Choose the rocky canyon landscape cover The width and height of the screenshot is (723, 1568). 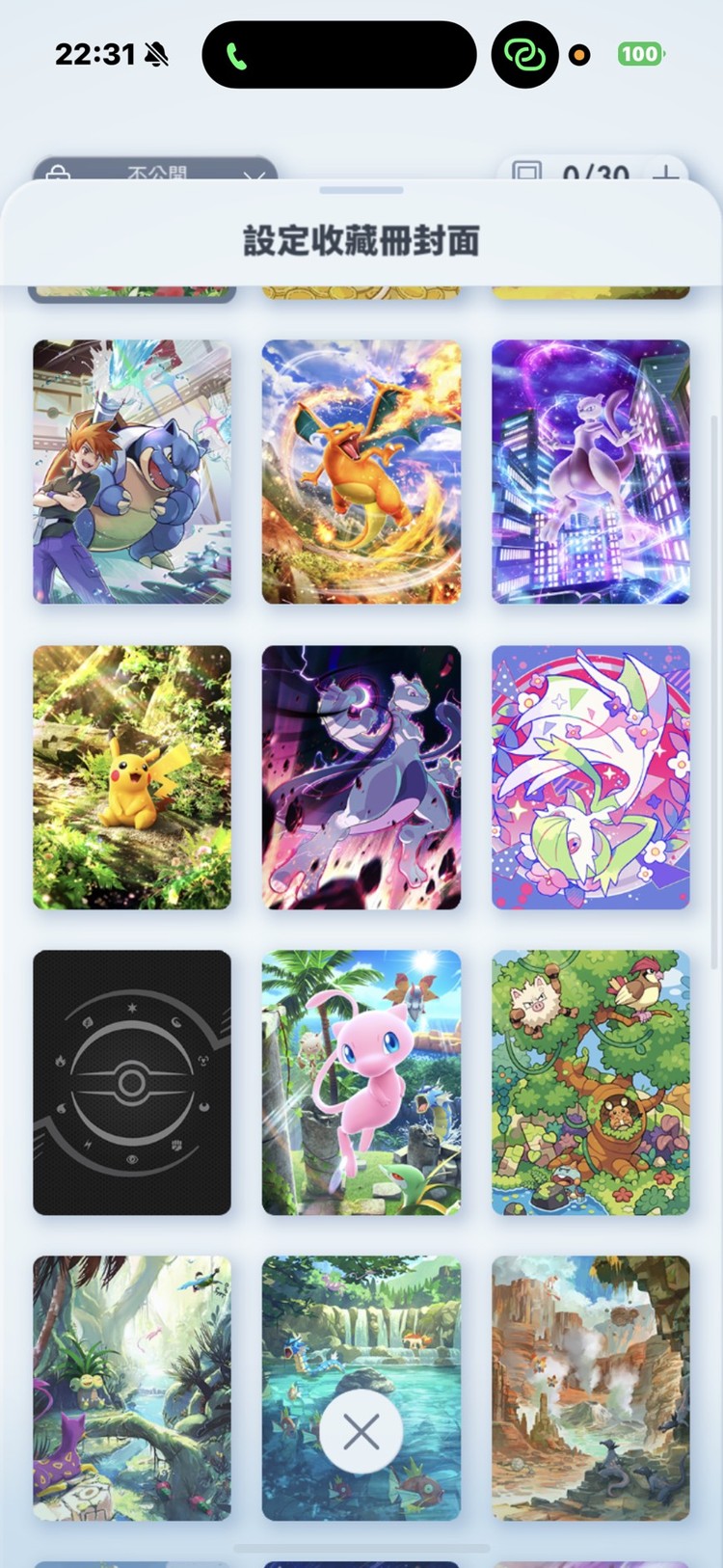click(x=591, y=1387)
